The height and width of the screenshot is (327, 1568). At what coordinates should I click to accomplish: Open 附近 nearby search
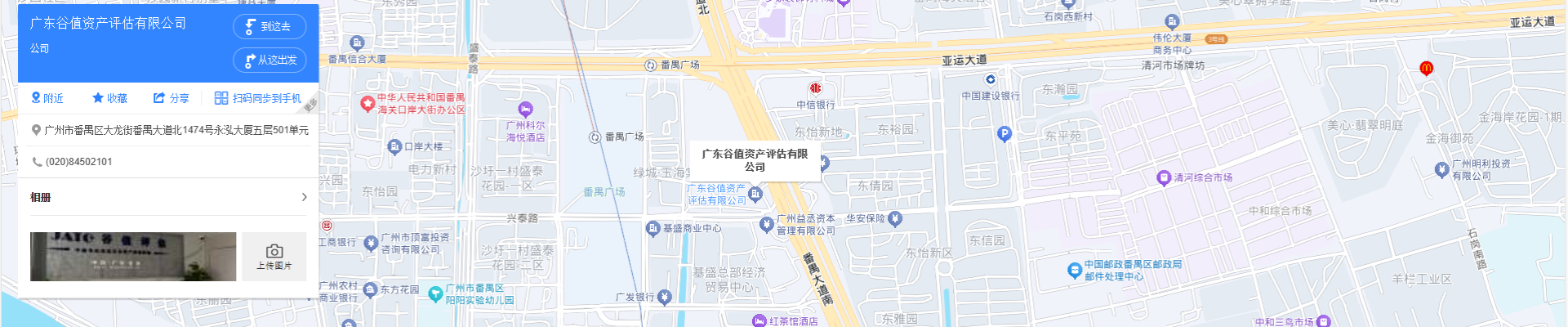click(47, 98)
